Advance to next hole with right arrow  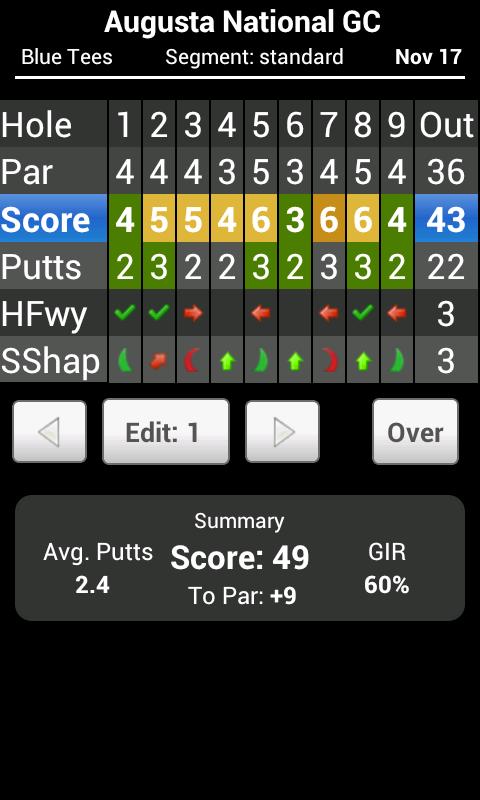(282, 432)
